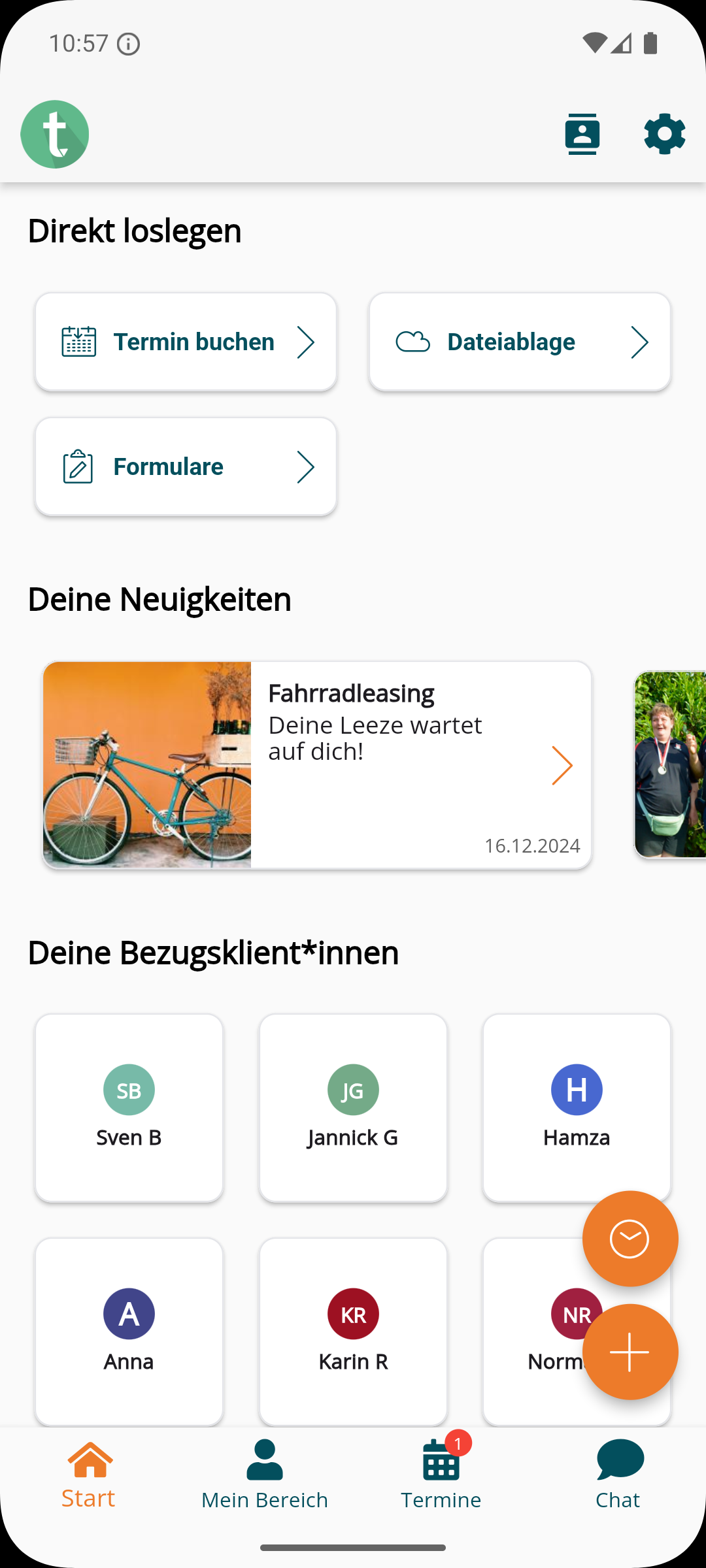This screenshot has width=706, height=1568.
Task: Read the Fahrradleasing news card
Action: (x=317, y=765)
